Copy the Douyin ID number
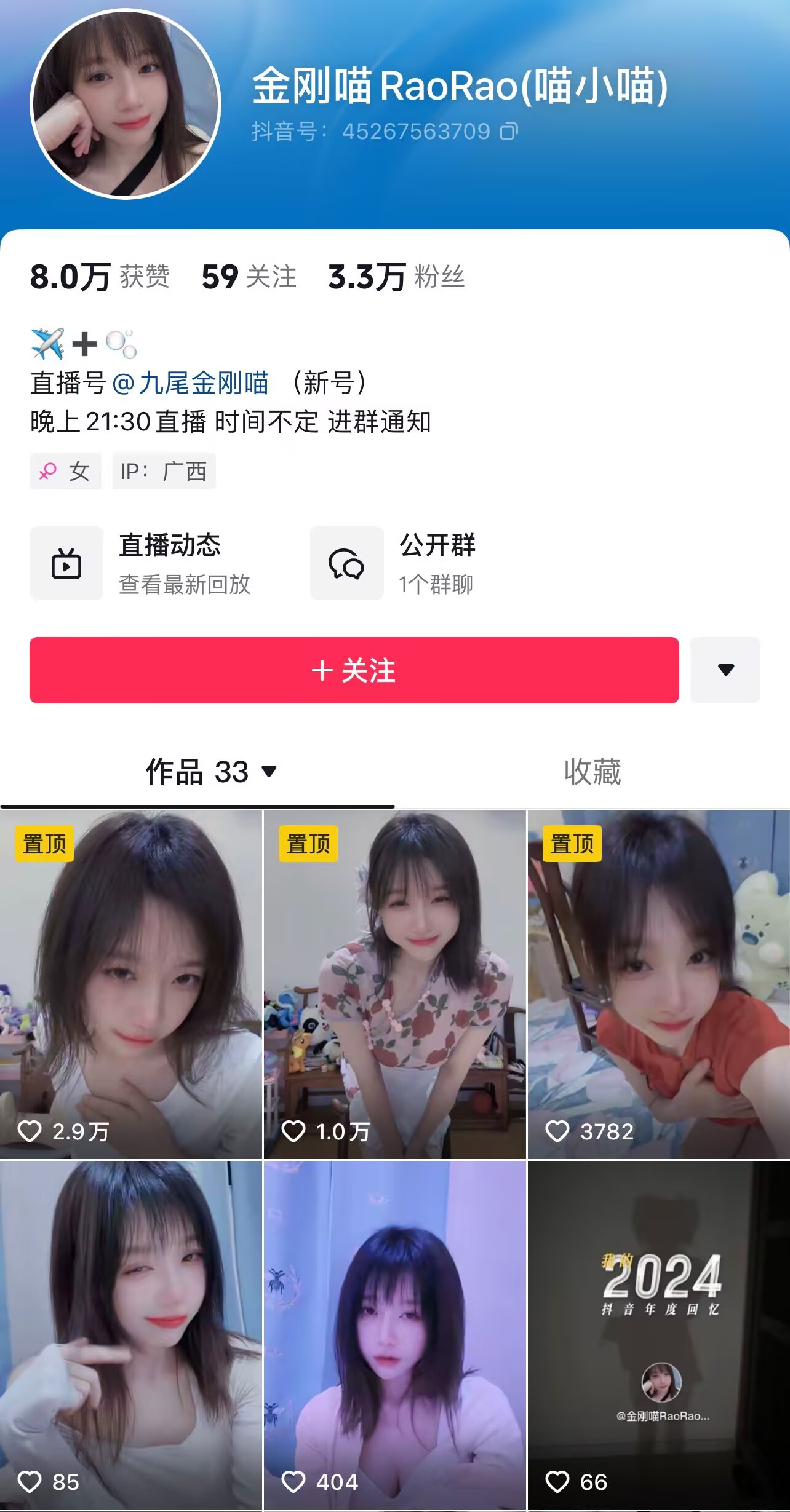790x1512 pixels. tap(509, 131)
